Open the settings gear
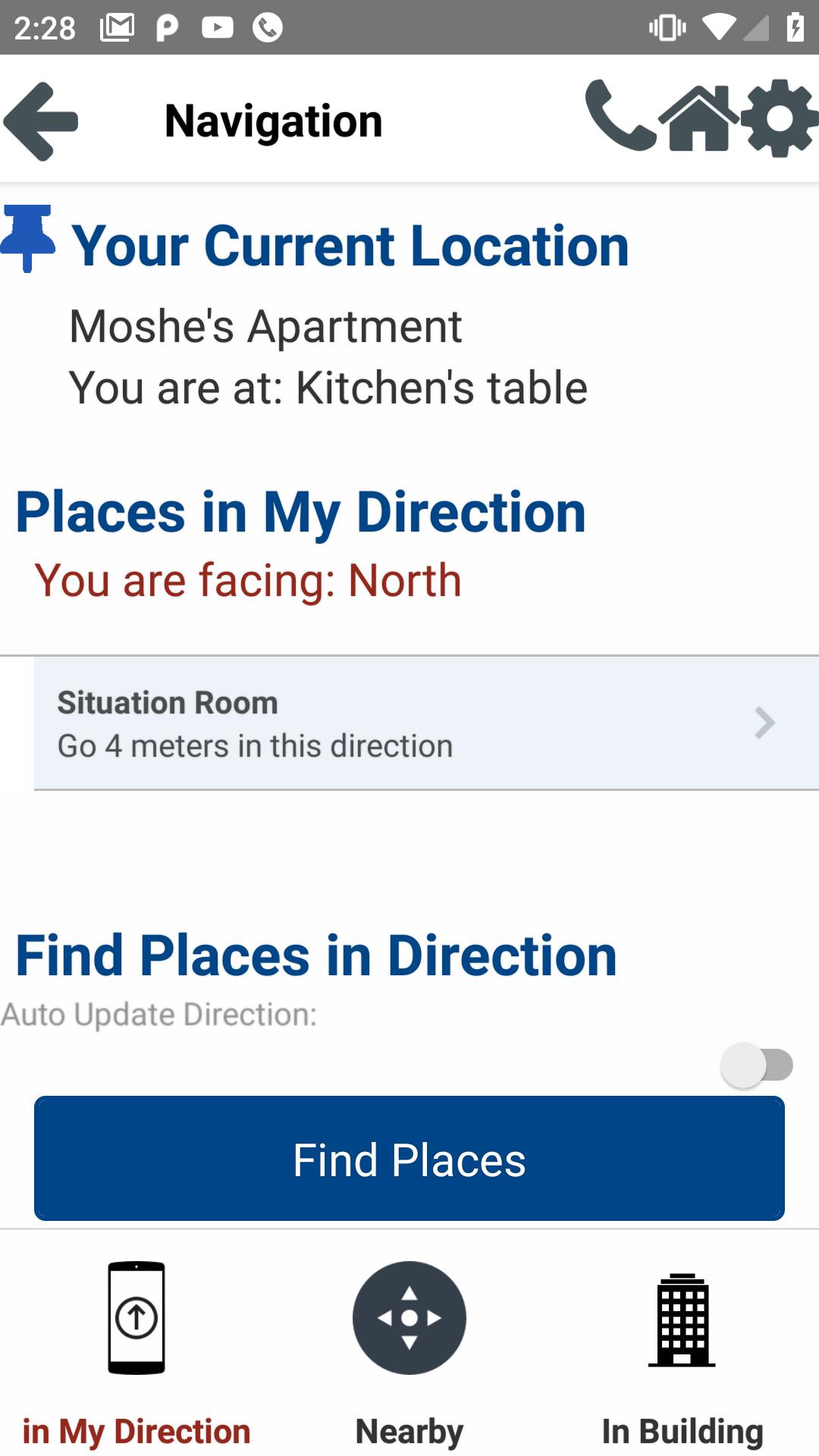The height and width of the screenshot is (1456, 819). (779, 118)
